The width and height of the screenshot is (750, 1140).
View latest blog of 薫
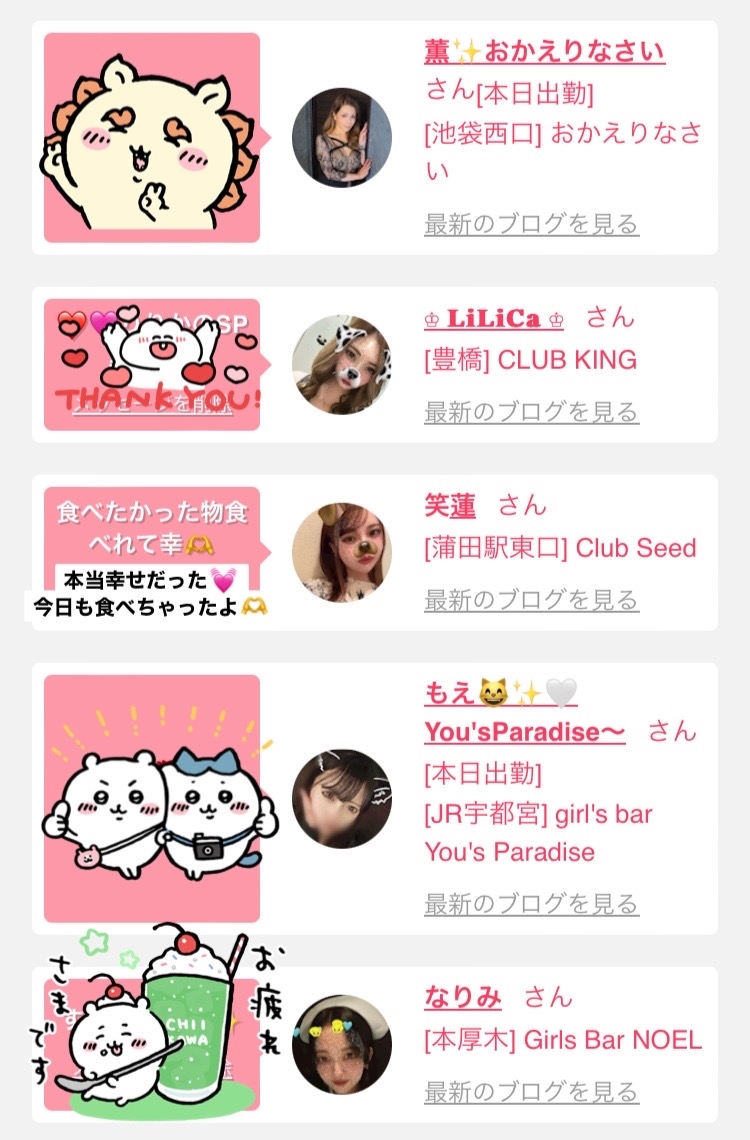pos(531,224)
